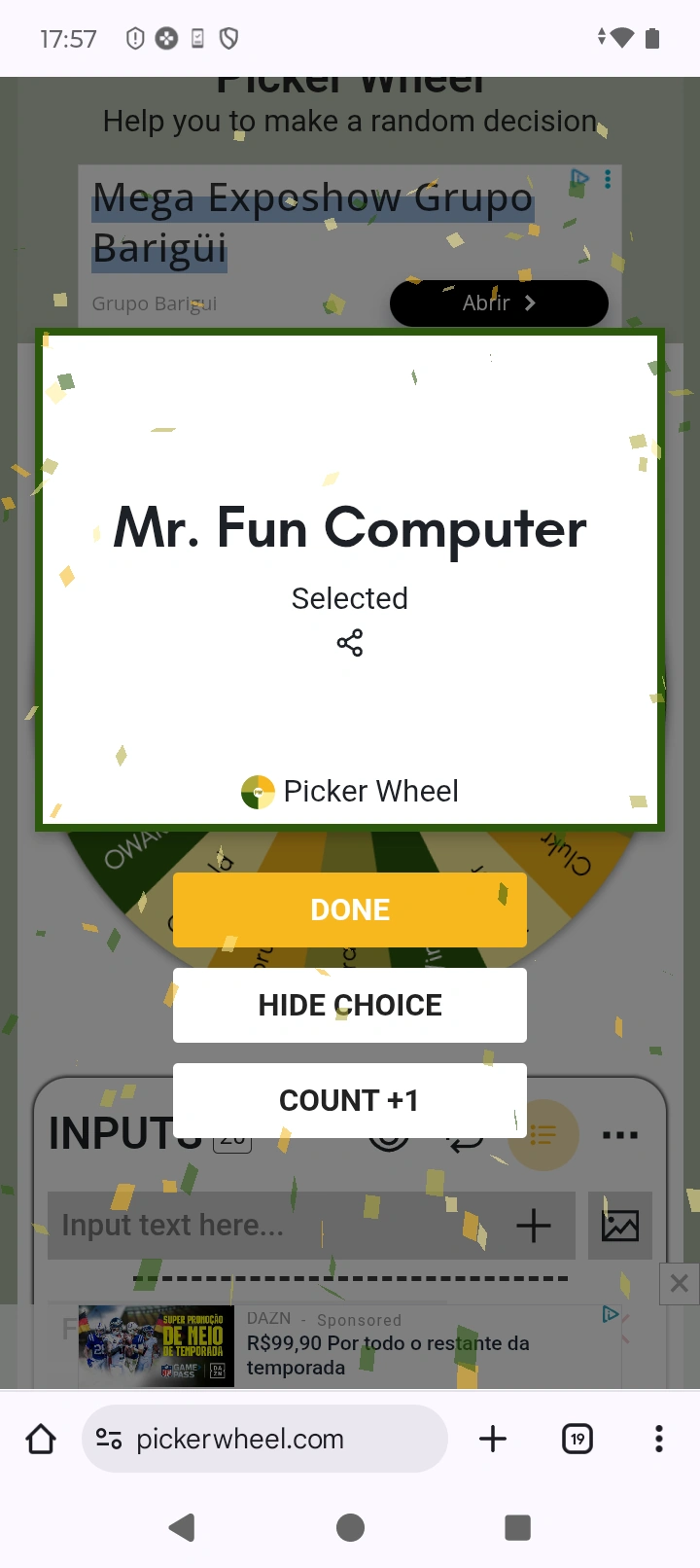
Task: Dismiss the DAZN ad with the X
Action: pos(679,1283)
